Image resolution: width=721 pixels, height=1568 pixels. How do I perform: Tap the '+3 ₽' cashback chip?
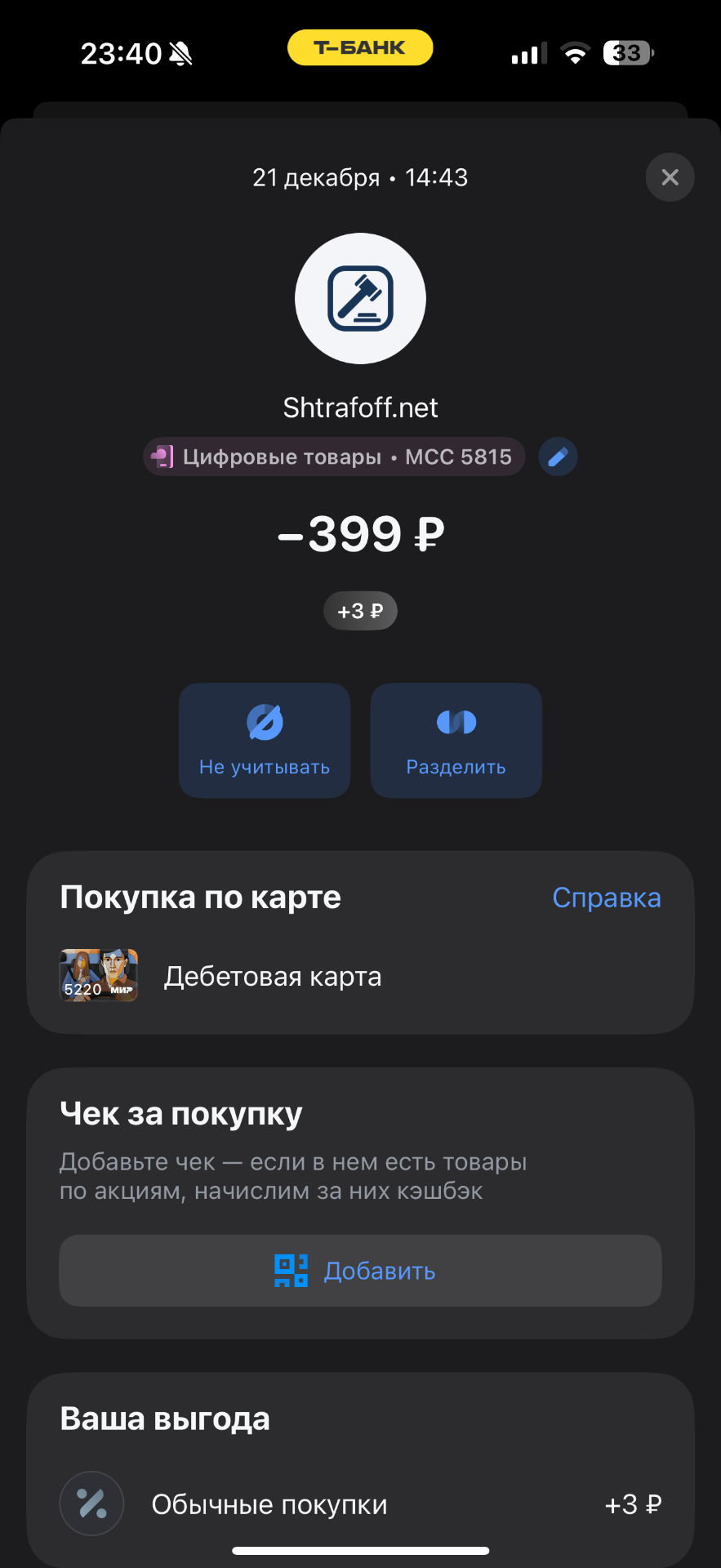click(360, 611)
